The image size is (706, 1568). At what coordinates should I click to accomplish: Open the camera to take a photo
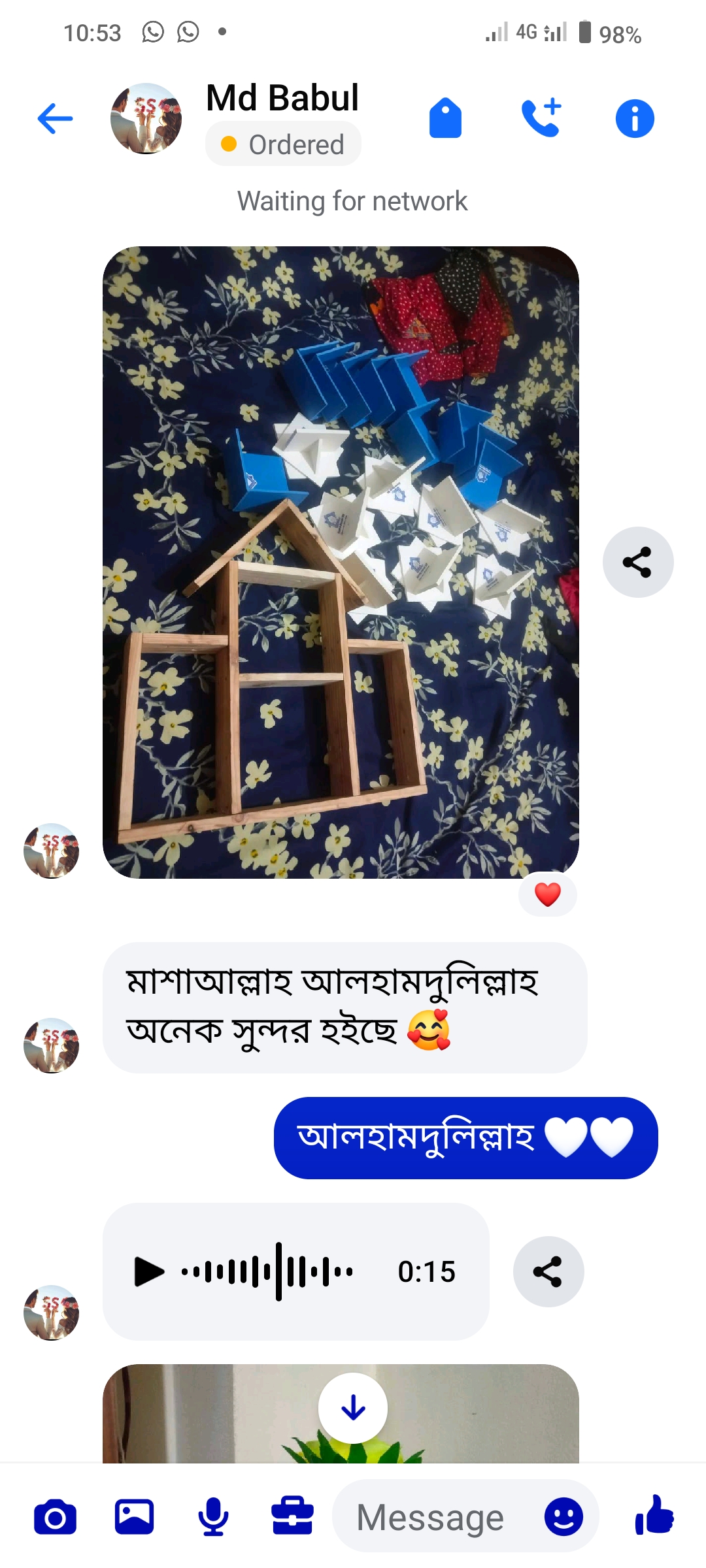(55, 1517)
